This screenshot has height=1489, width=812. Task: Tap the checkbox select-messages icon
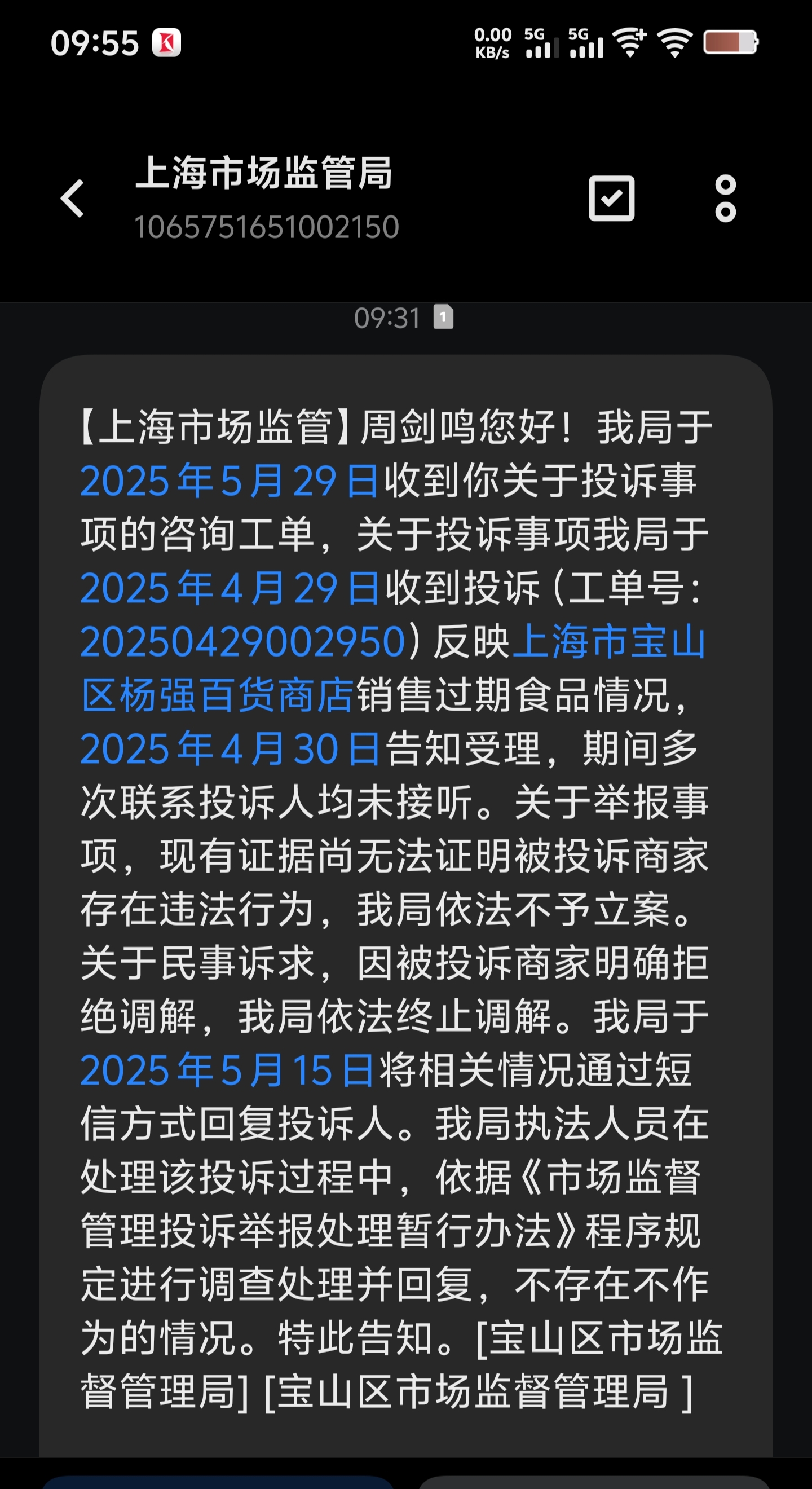tap(611, 199)
